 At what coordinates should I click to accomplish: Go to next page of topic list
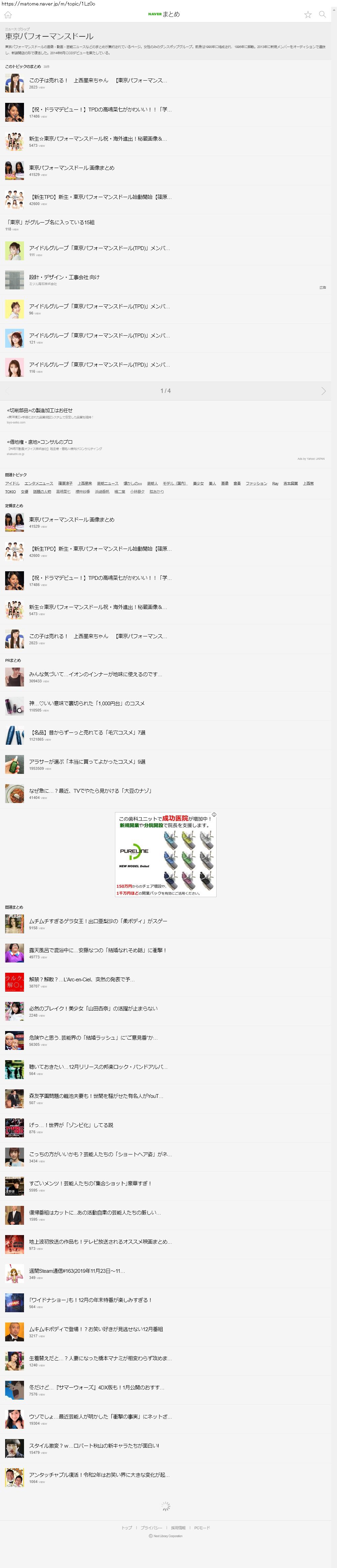tap(323, 391)
